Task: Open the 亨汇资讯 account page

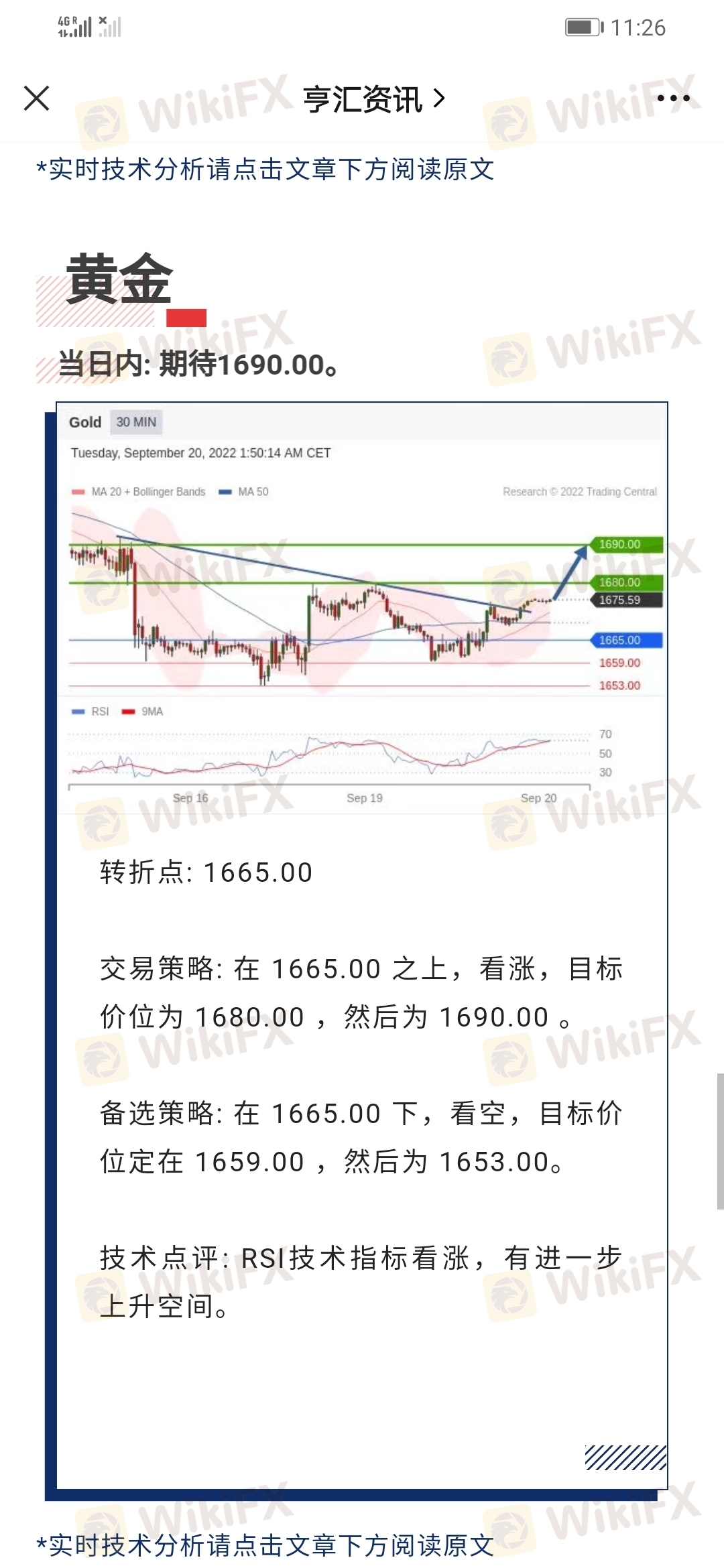Action: (x=373, y=99)
